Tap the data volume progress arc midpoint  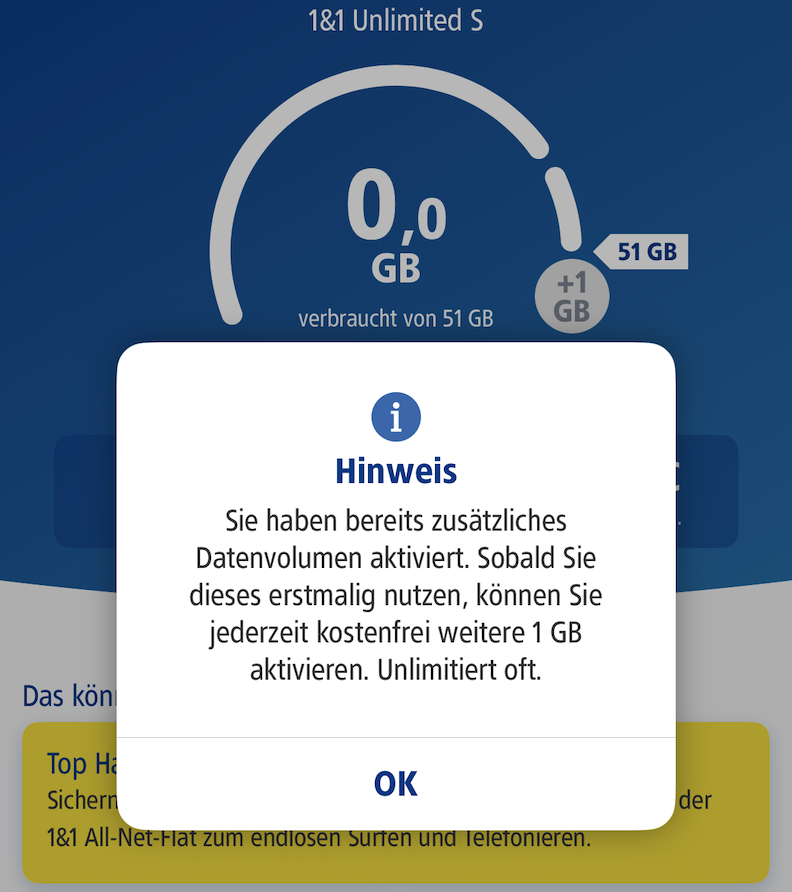point(396,85)
